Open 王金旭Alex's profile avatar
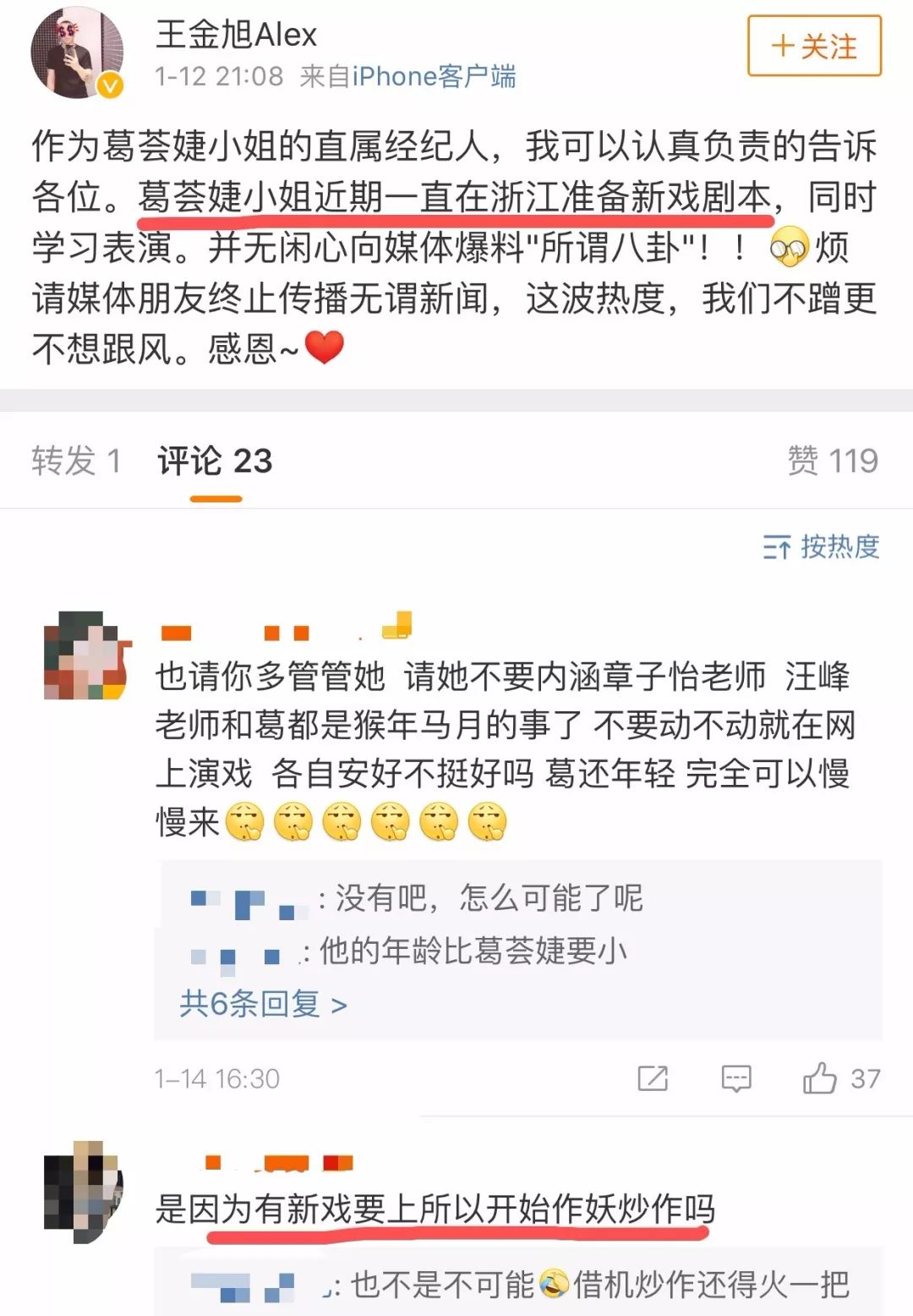The image size is (913, 1316). [77, 56]
